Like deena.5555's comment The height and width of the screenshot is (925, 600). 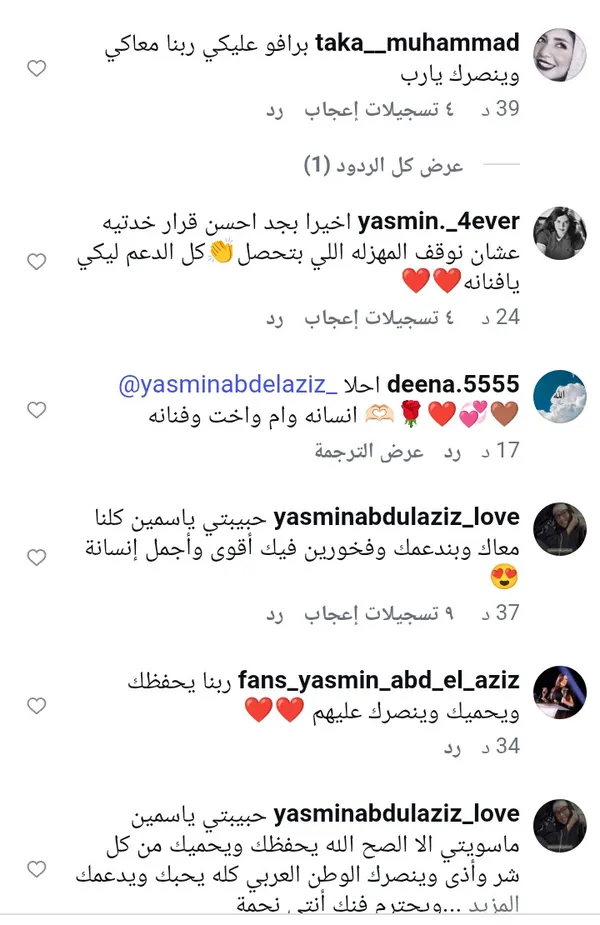pos(36,410)
